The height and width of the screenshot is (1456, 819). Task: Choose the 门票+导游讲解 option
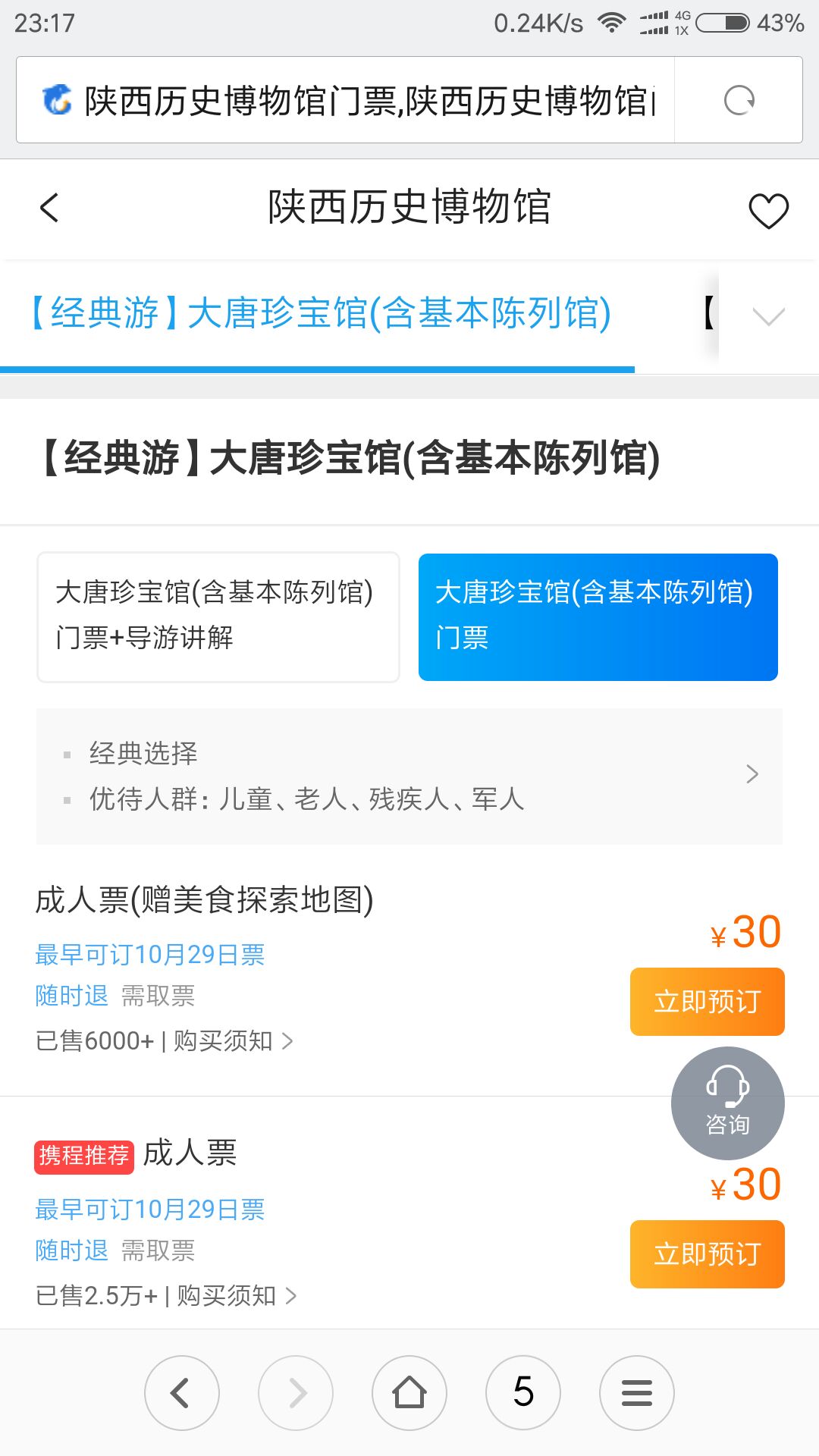[x=218, y=617]
